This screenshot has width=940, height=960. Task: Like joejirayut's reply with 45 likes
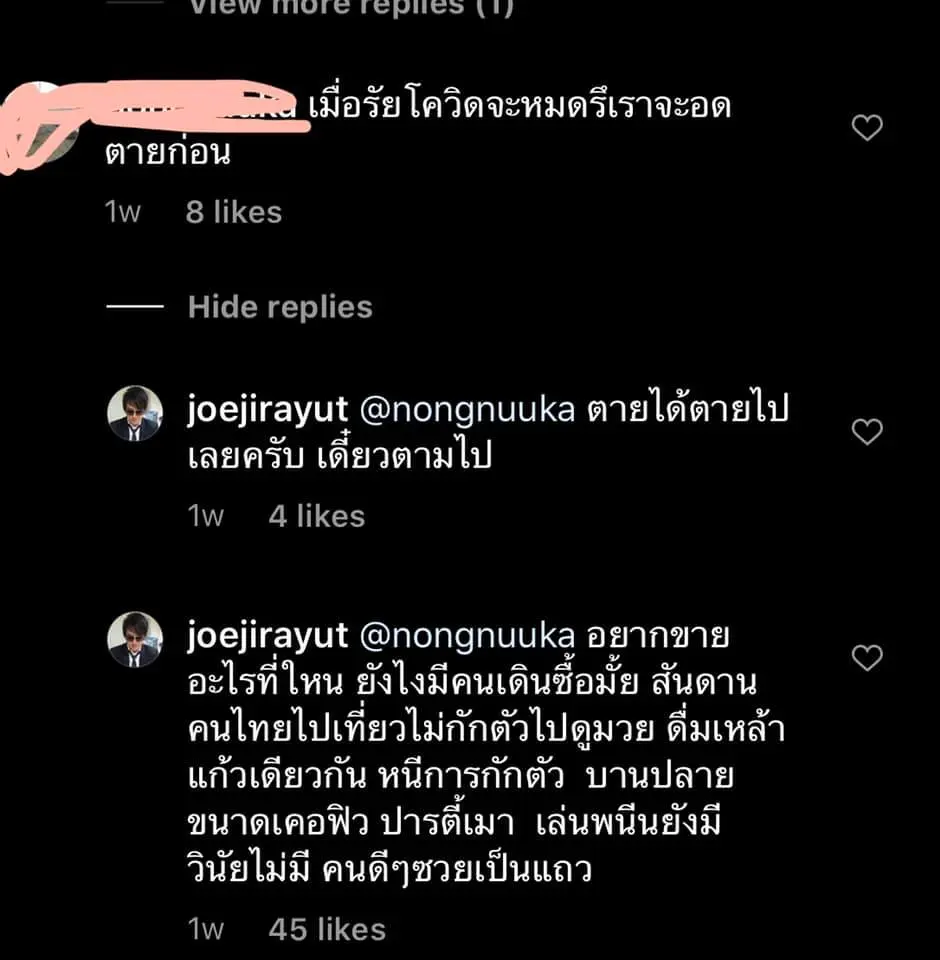[866, 657]
